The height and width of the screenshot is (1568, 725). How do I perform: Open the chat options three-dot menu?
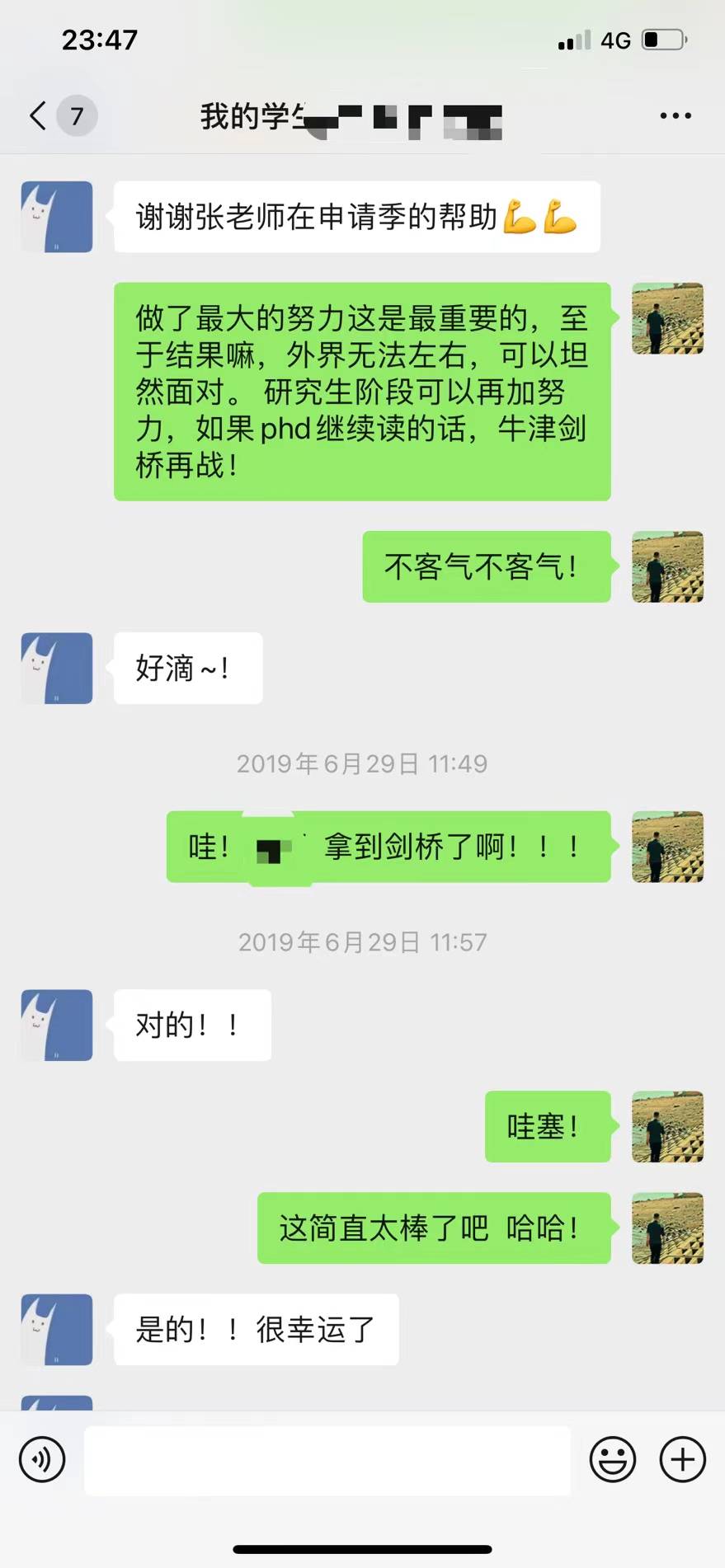[x=675, y=115]
